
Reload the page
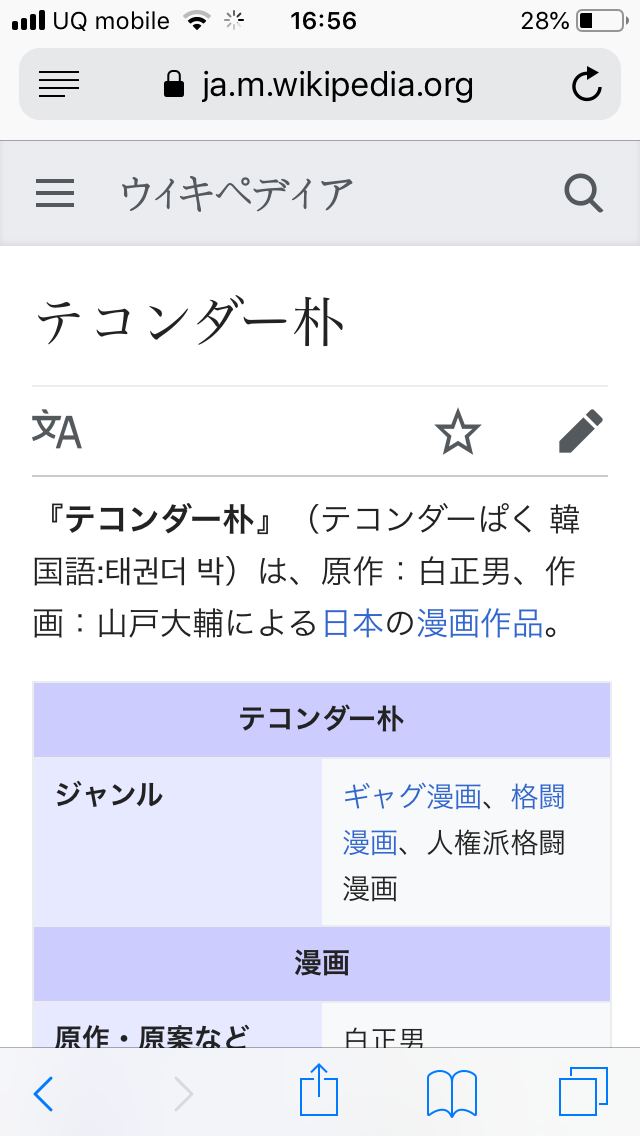click(586, 84)
